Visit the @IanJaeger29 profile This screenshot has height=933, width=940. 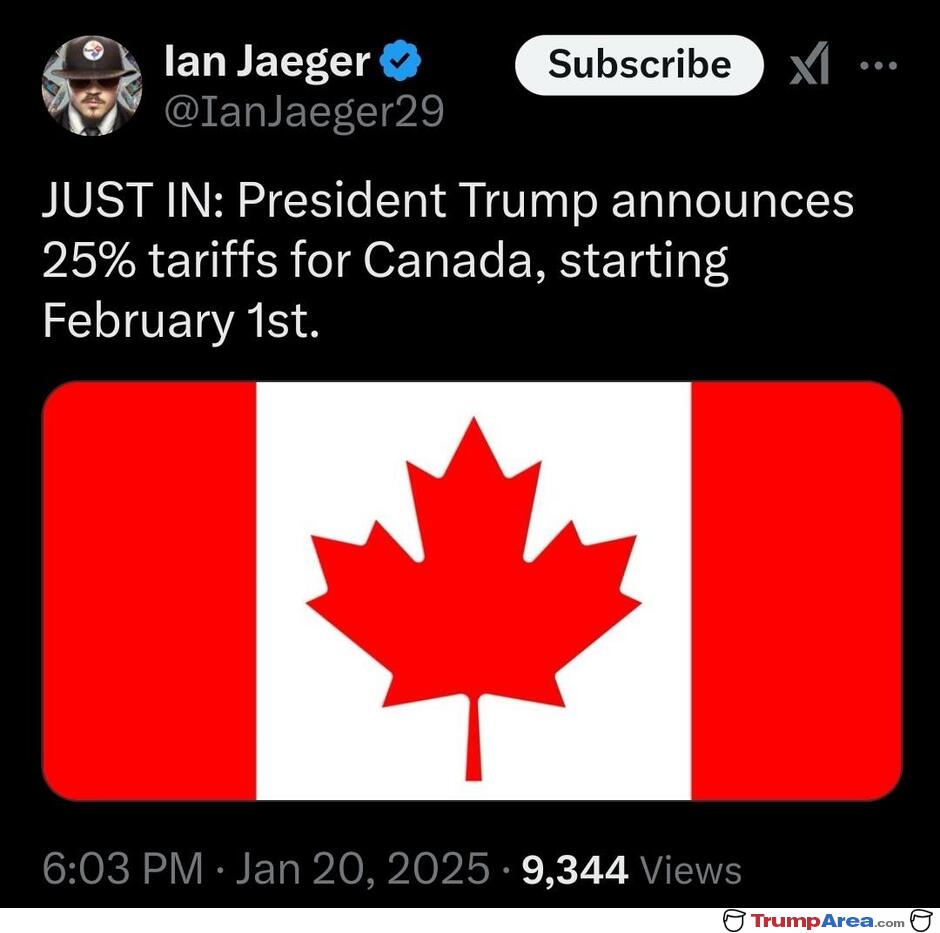(303, 112)
